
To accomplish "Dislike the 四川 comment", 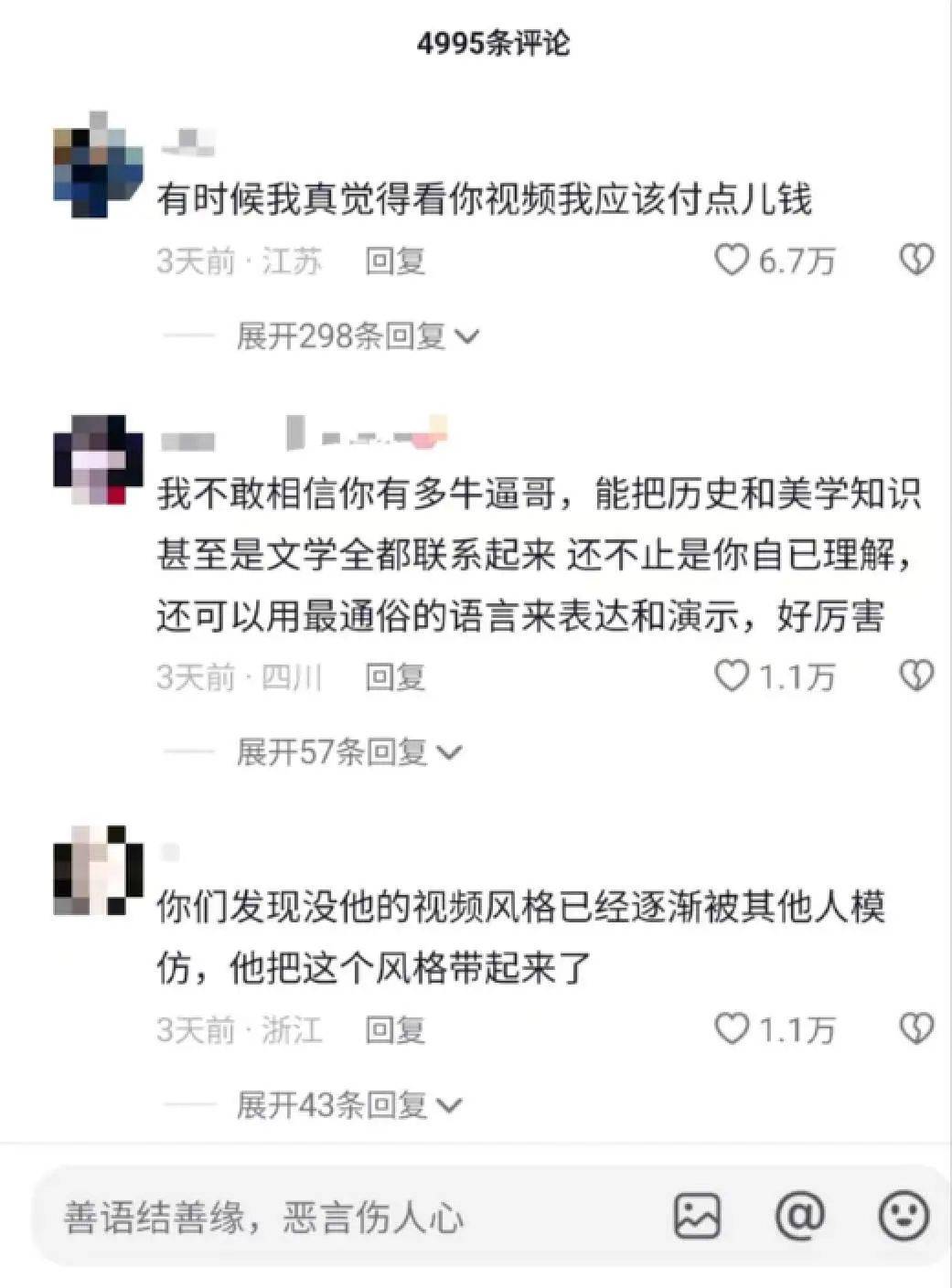I will tap(916, 676).
